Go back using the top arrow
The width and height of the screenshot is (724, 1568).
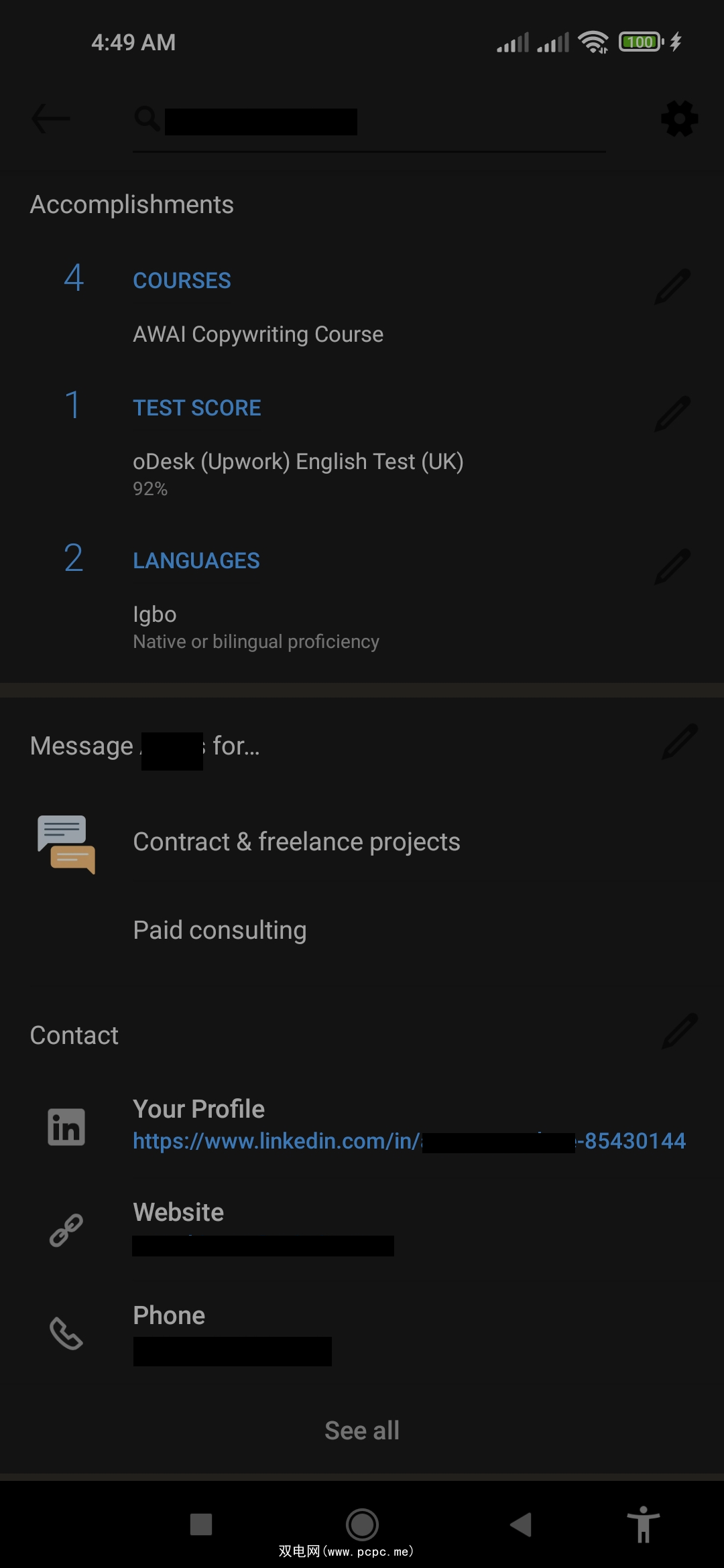[51, 119]
